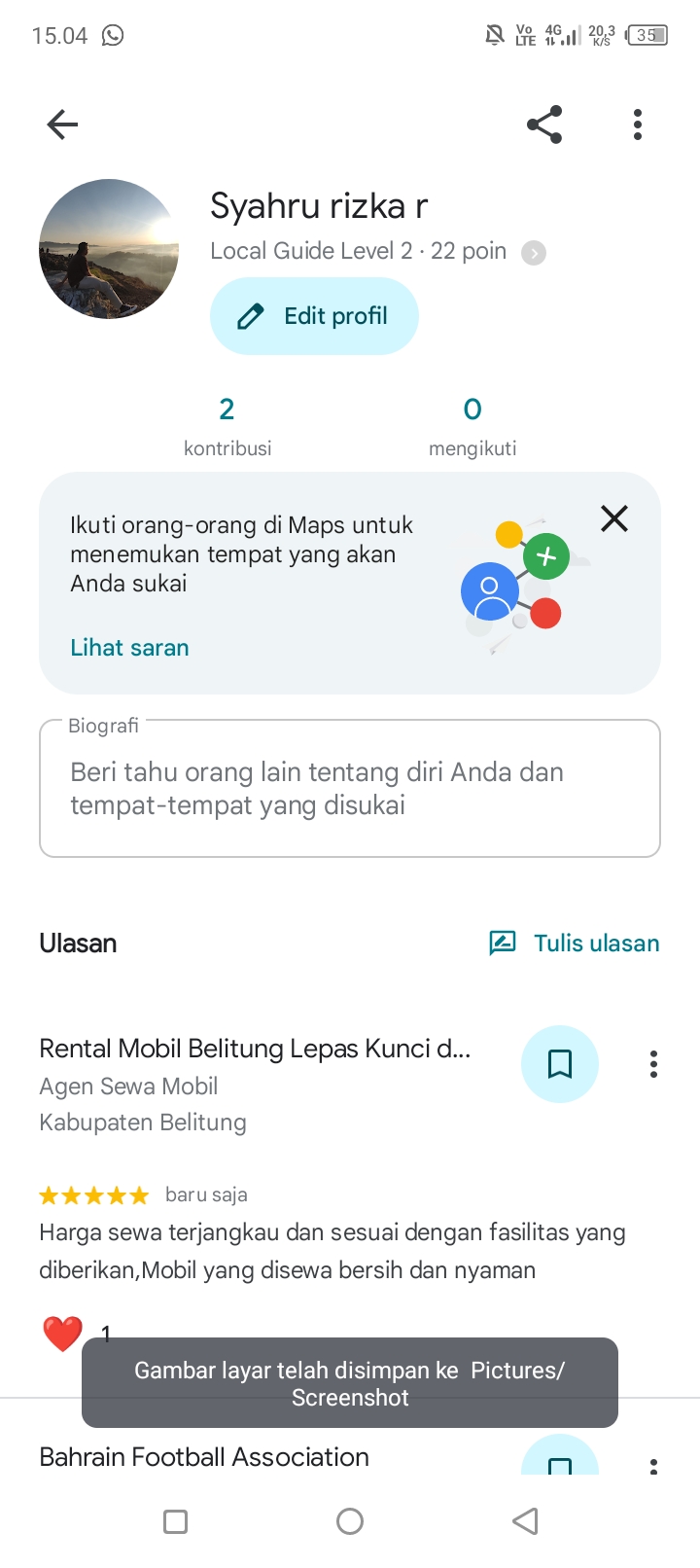This screenshot has width=700, height=1568.
Task: Tap Edit profil button
Action: pyautogui.click(x=314, y=316)
